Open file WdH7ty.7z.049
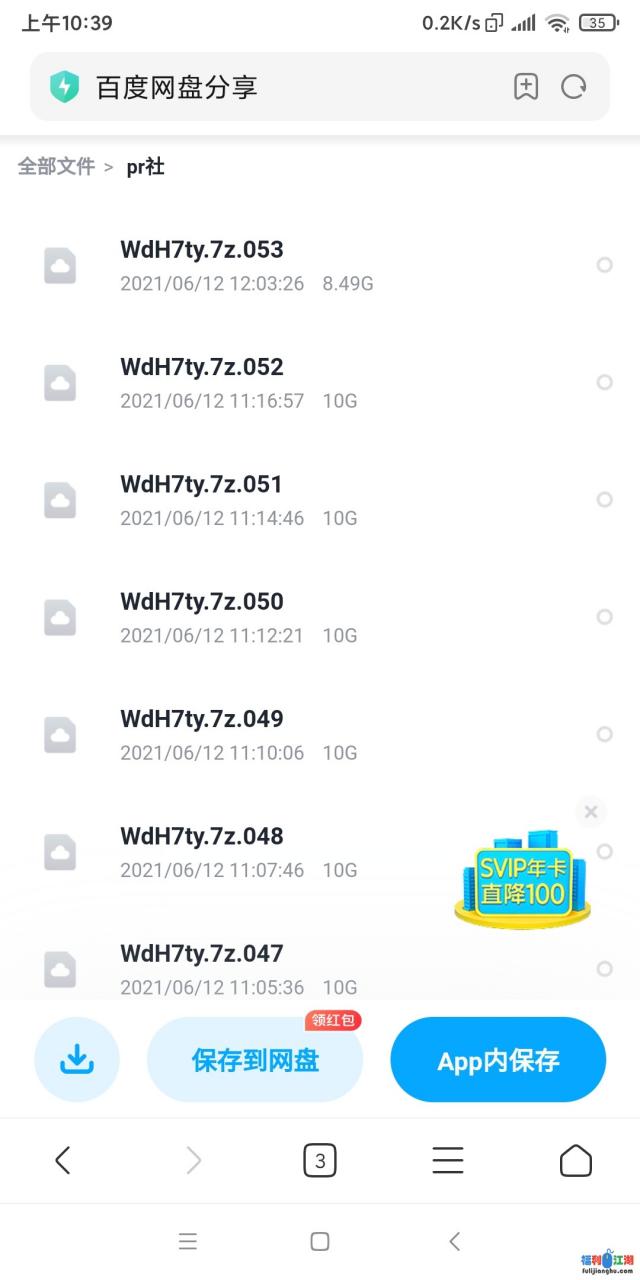The image size is (640, 1280). click(202, 719)
